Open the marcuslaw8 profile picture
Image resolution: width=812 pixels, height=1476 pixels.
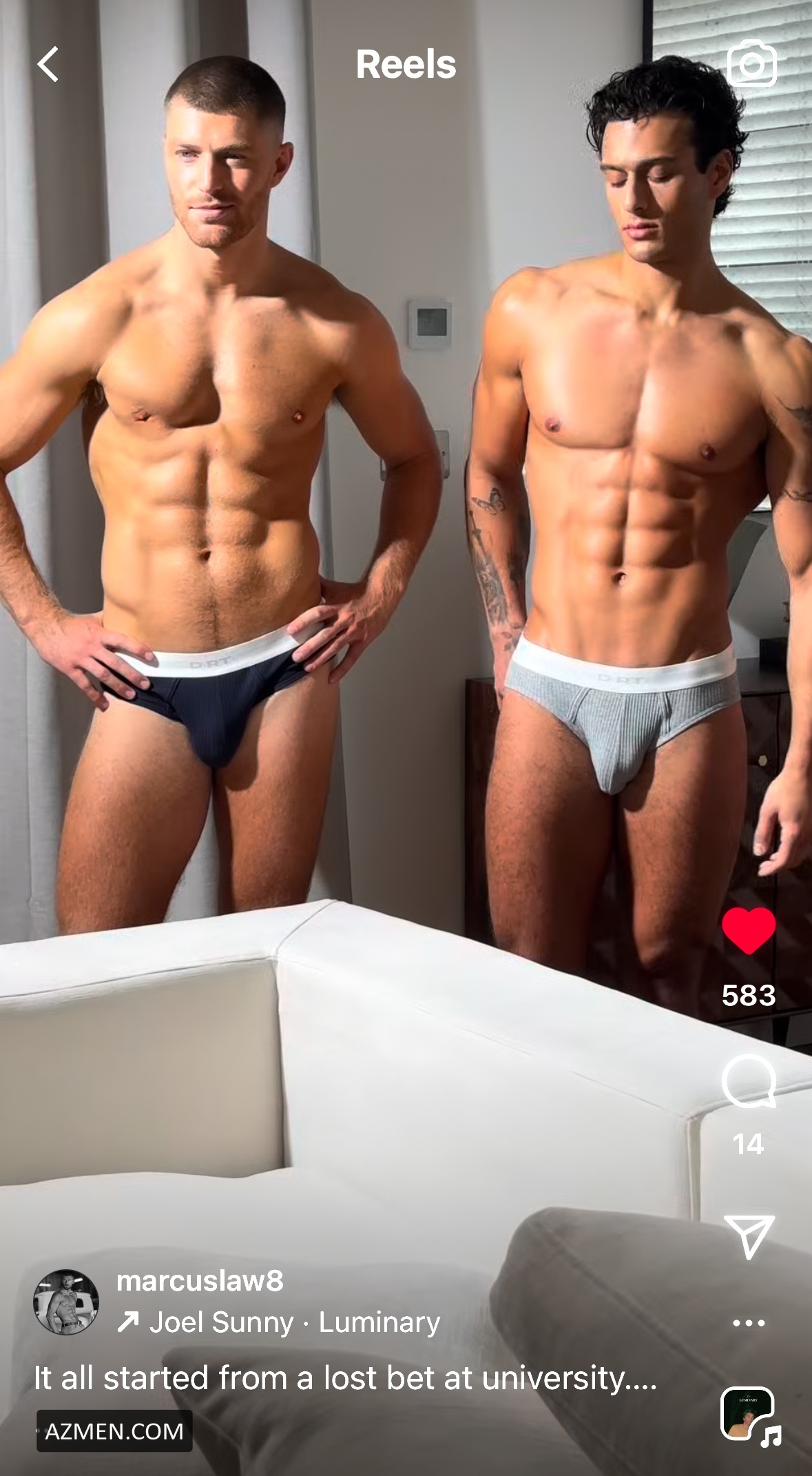tap(66, 1302)
